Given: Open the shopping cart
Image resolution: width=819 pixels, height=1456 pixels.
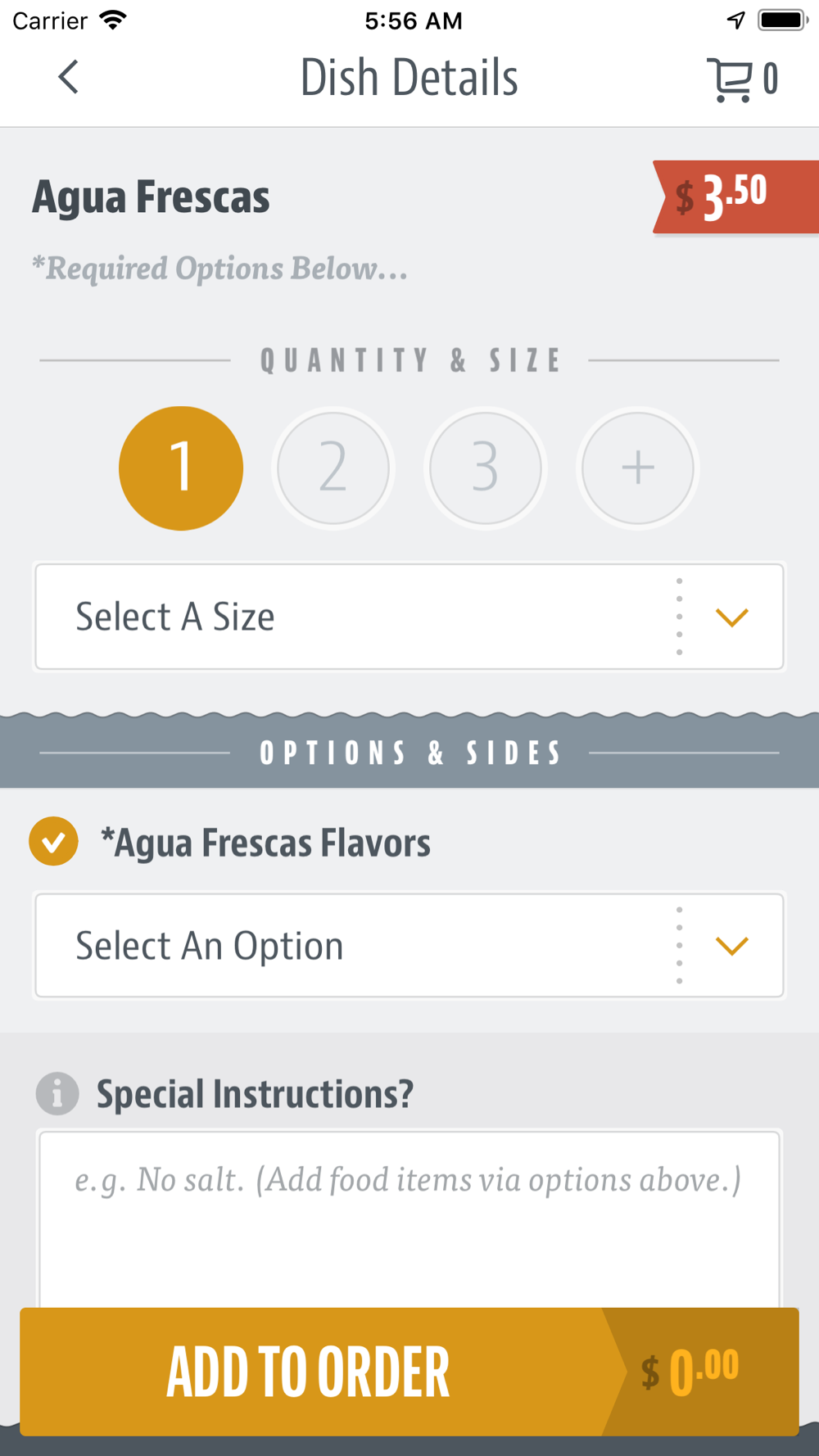Looking at the screenshot, I should click(742, 79).
